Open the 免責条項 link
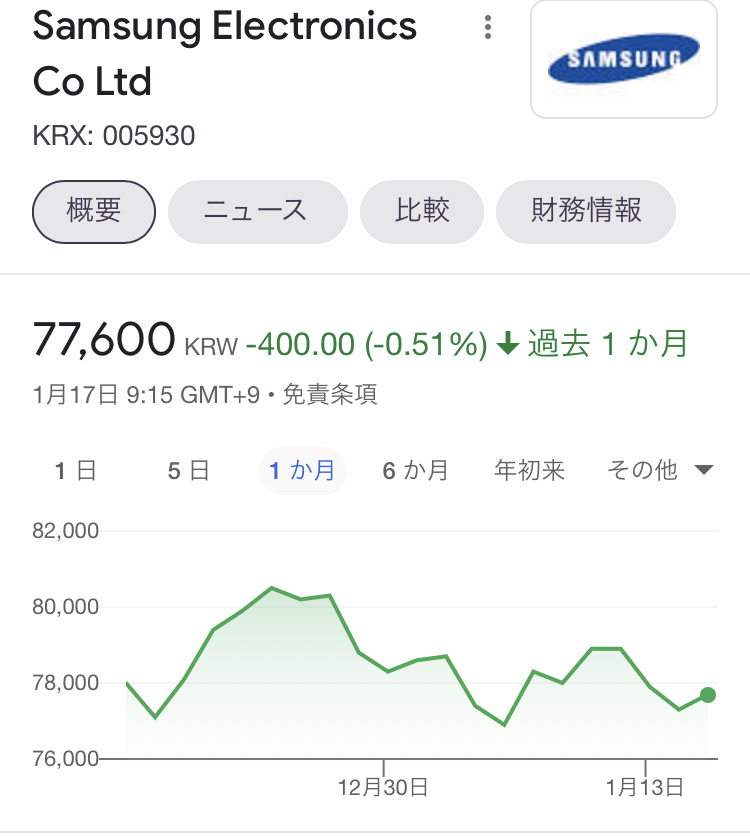This screenshot has height=838, width=750. click(x=330, y=395)
